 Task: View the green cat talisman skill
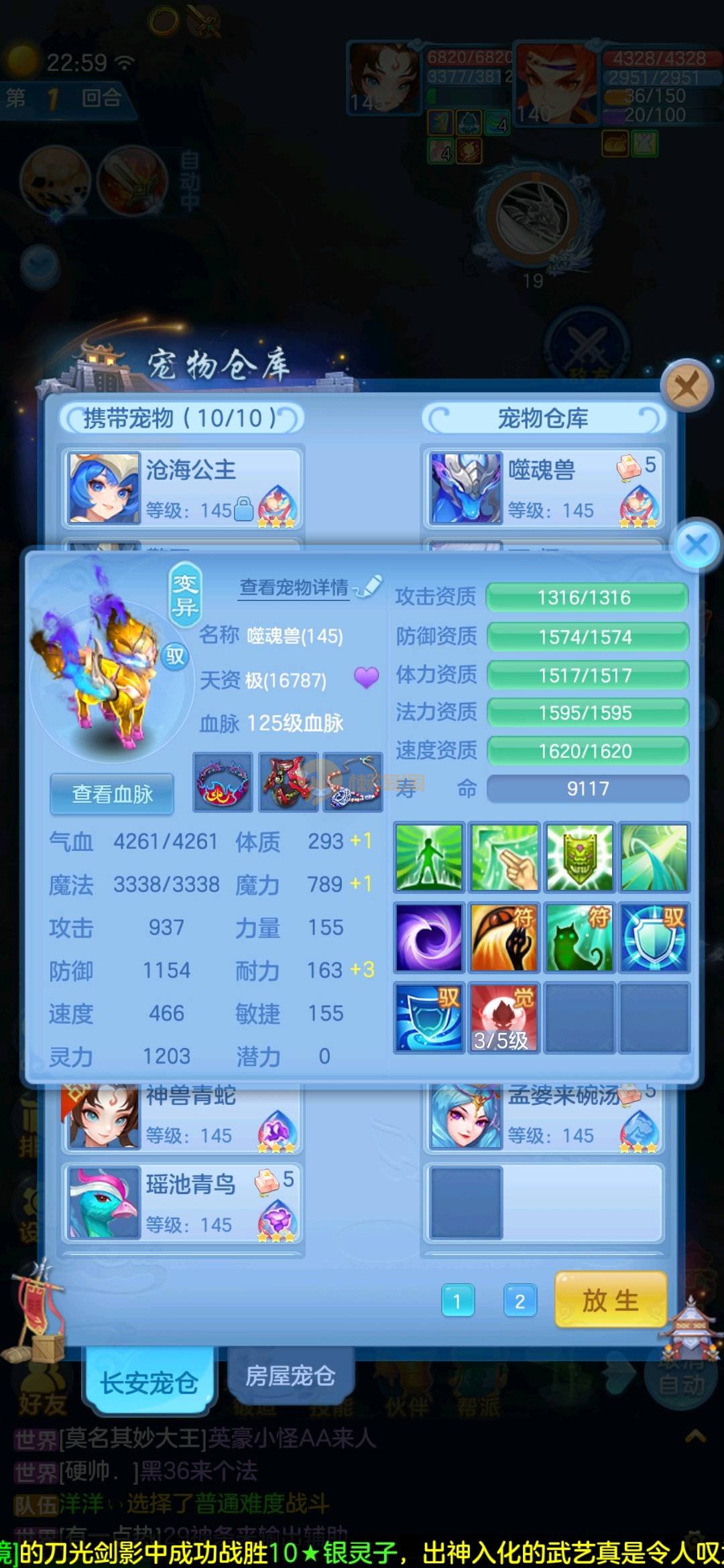click(579, 937)
